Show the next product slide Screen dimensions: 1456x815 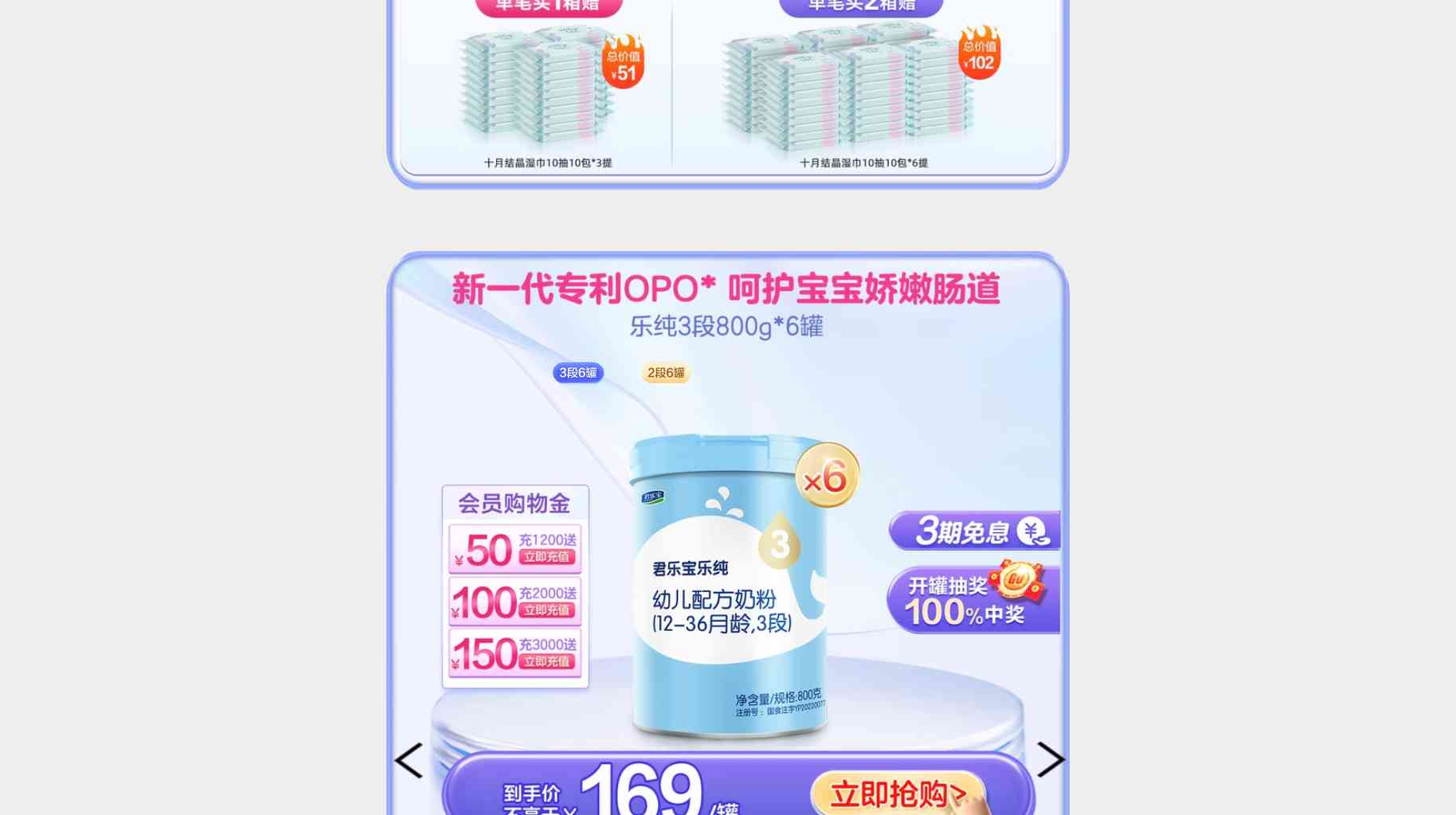pos(1050,758)
